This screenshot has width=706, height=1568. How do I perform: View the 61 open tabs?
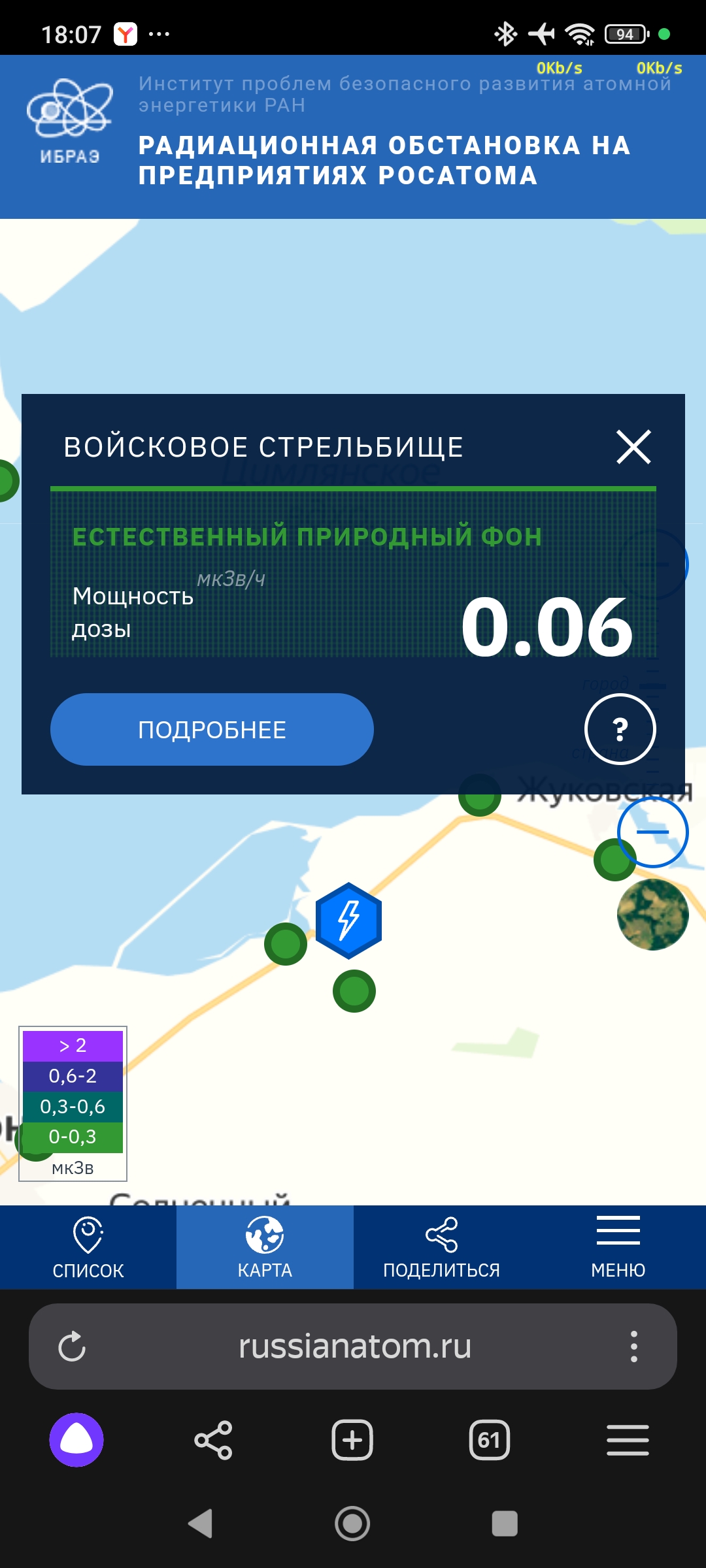tap(490, 1440)
